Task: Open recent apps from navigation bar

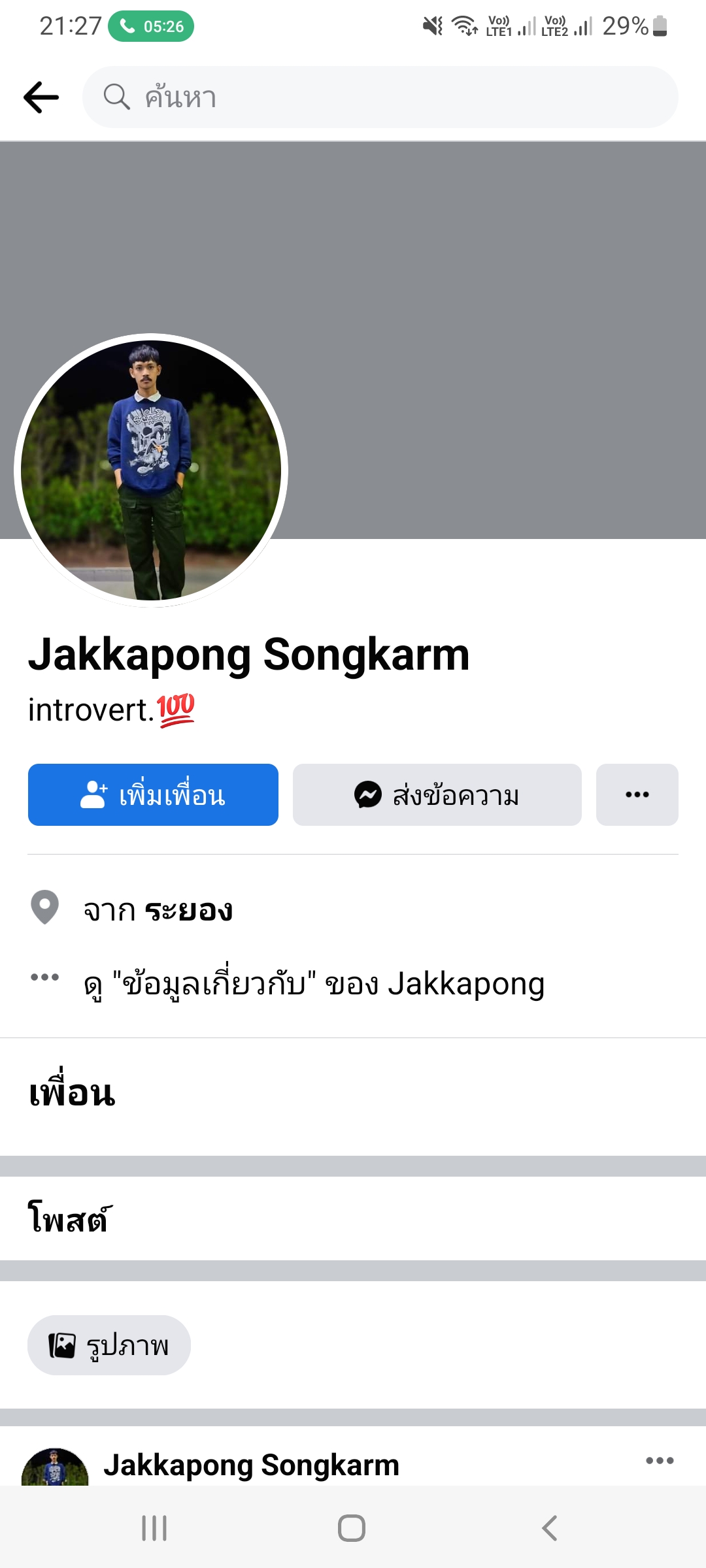Action: pos(154,1528)
